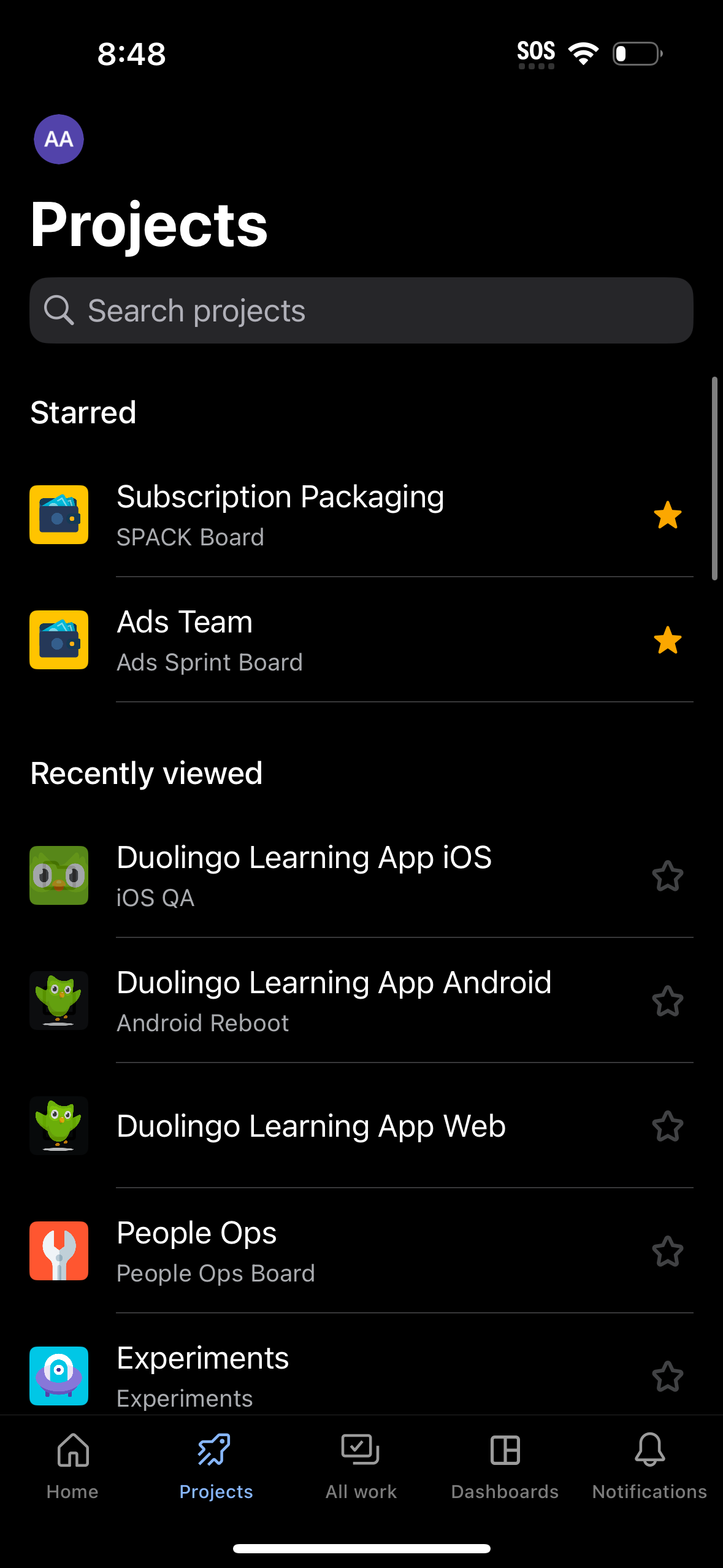Viewport: 723px width, 1568px height.
Task: Tap the Duolingo Learning App iOS owl icon
Action: [58, 875]
